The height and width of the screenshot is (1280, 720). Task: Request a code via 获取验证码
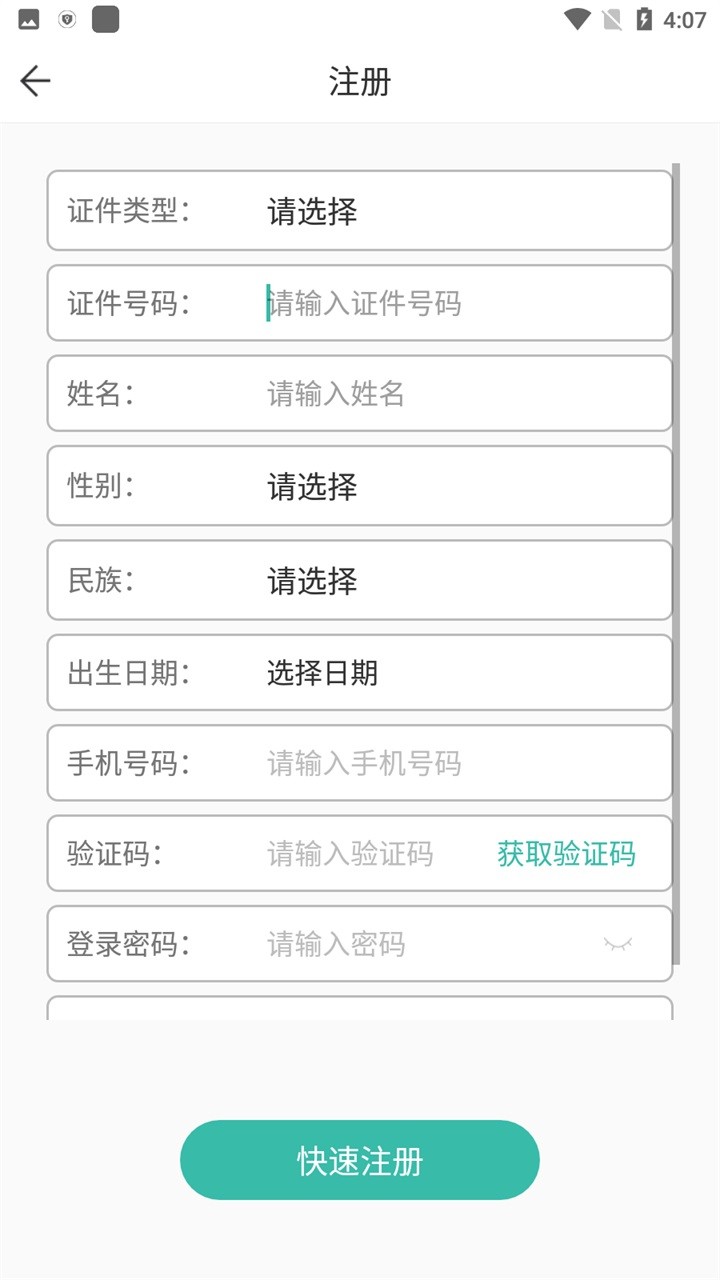tap(564, 855)
